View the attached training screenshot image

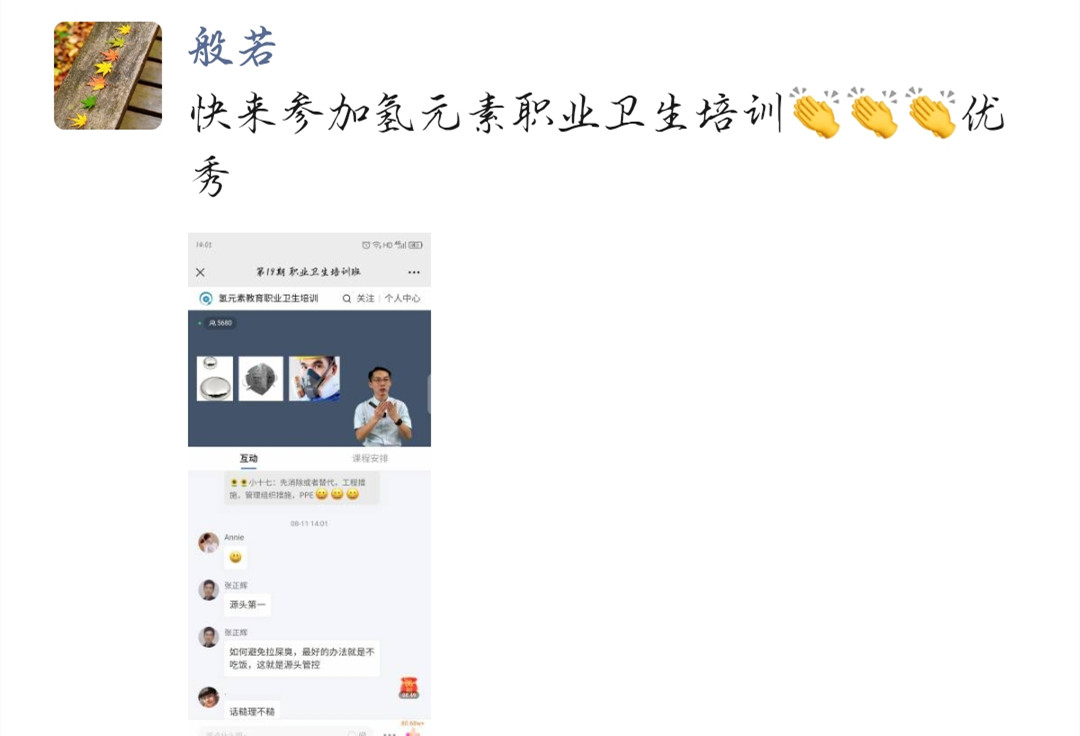(309, 478)
